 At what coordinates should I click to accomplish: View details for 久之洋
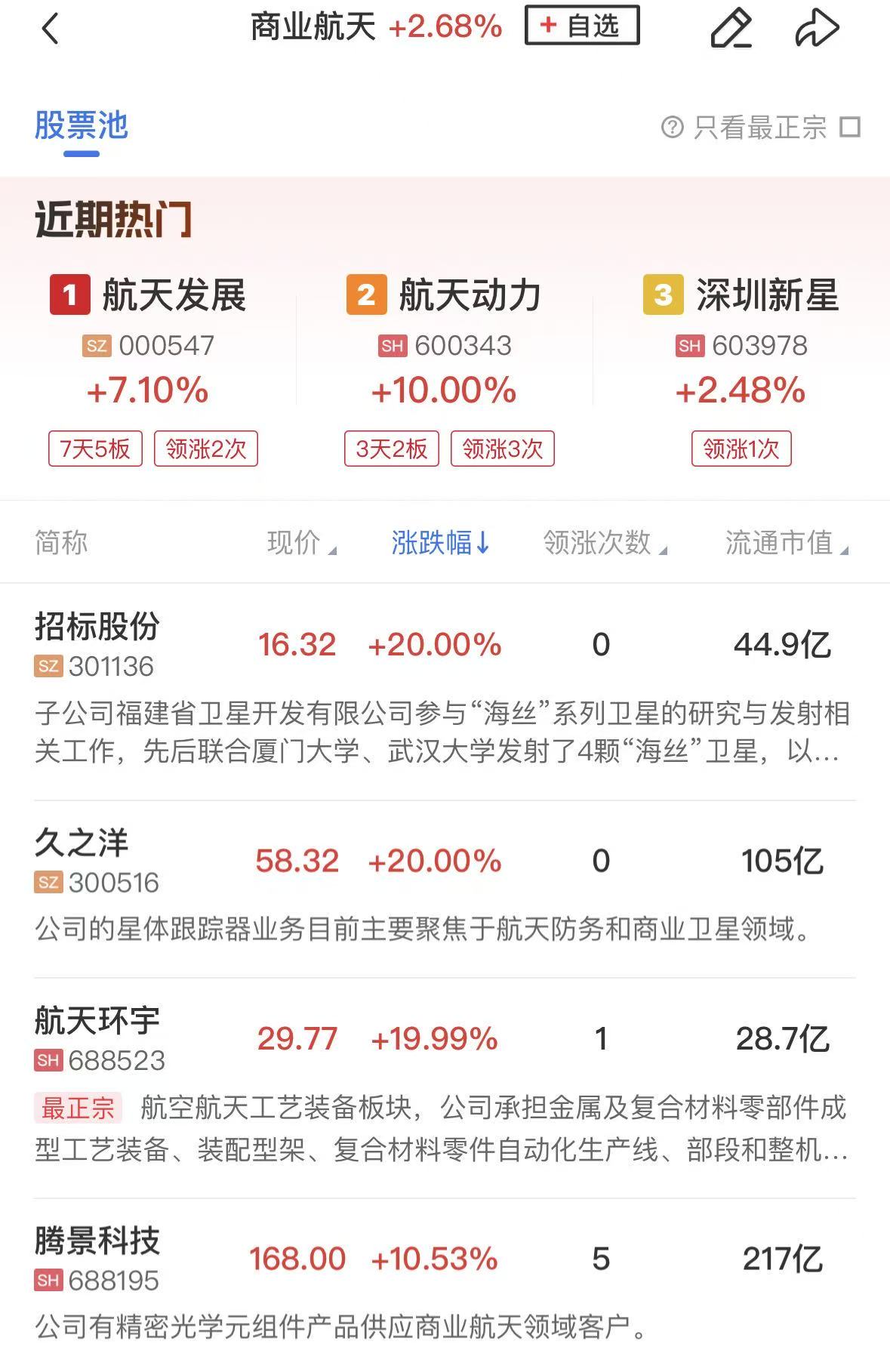[x=83, y=860]
